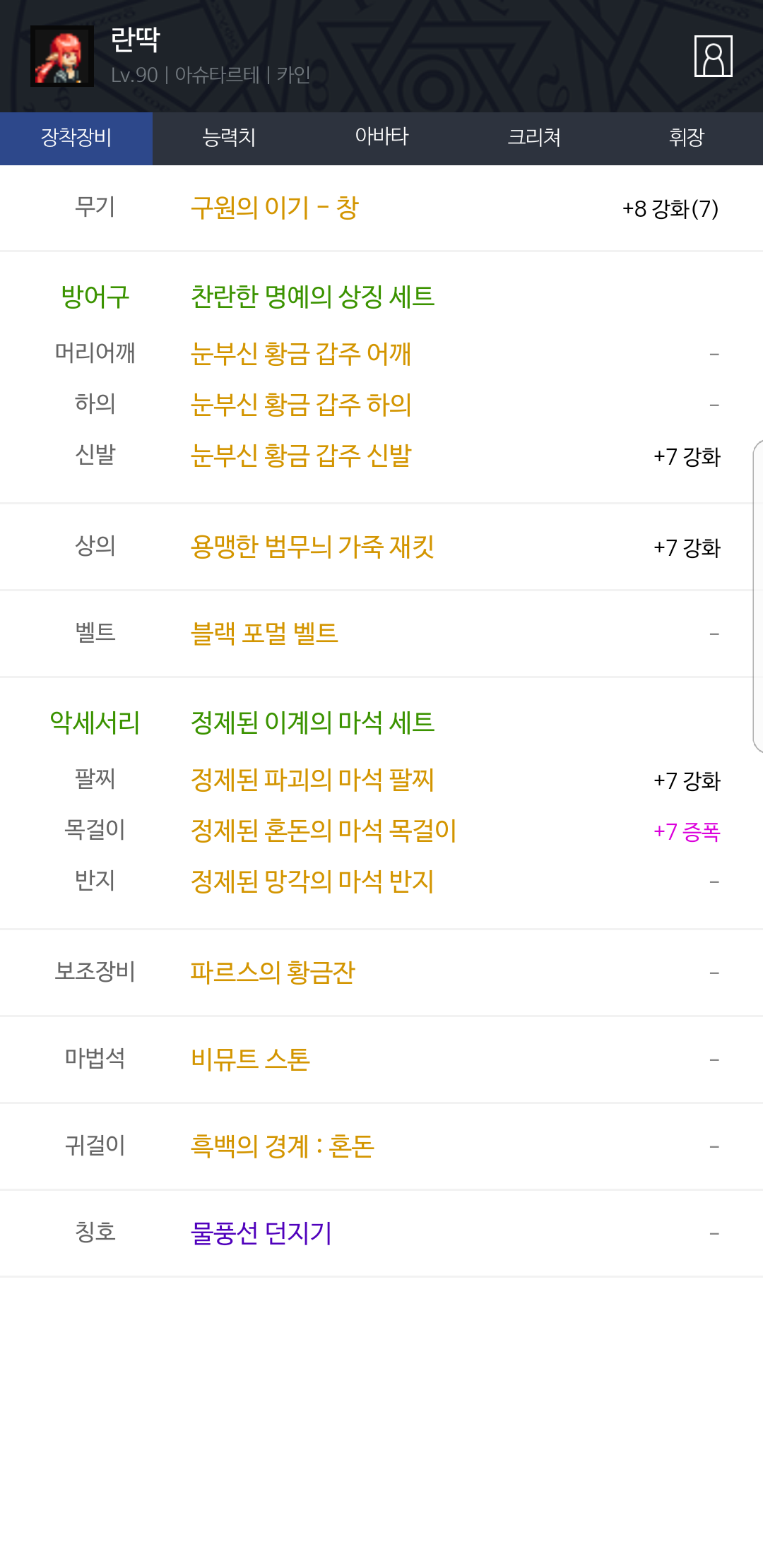Open the 찬란한 명예의 상징 세트 link
The height and width of the screenshot is (1568, 763).
coord(312,297)
